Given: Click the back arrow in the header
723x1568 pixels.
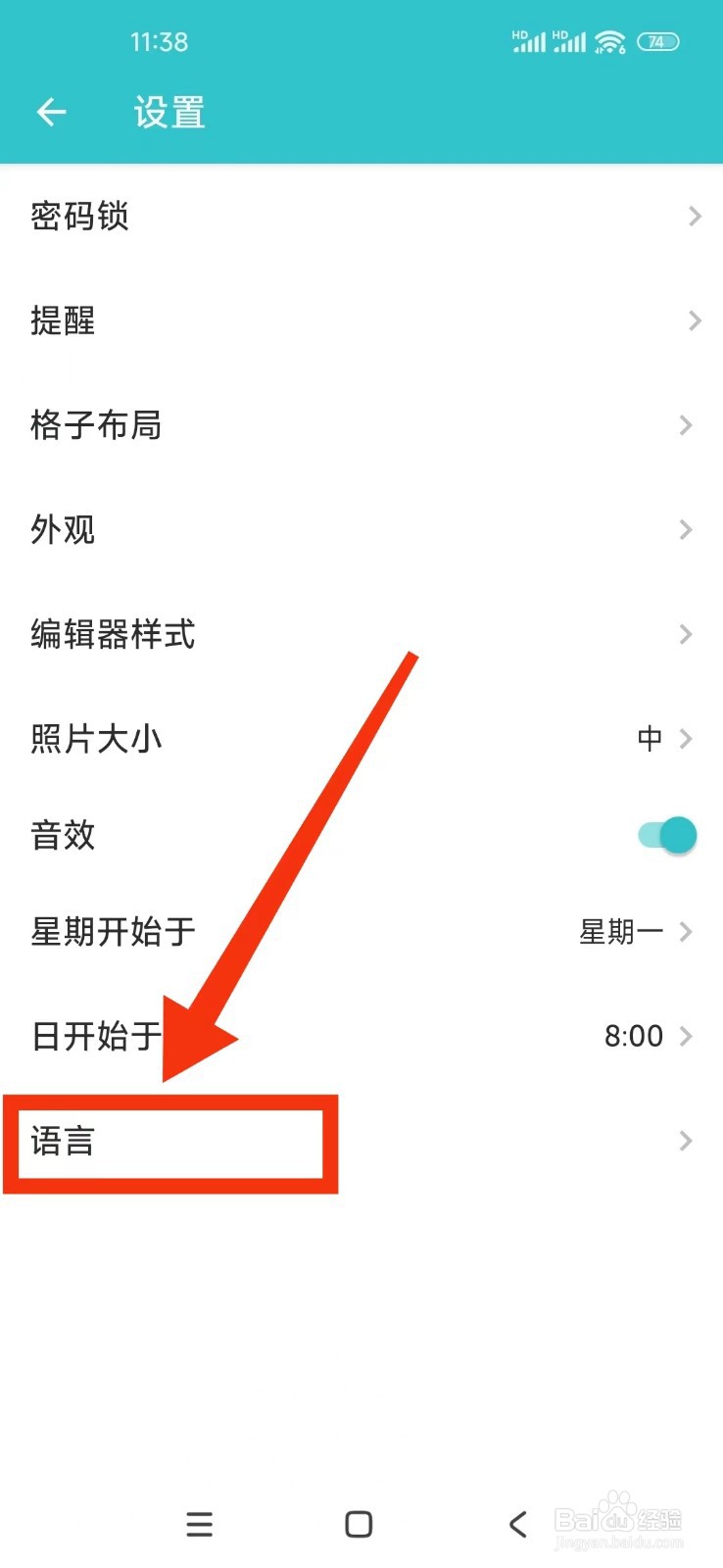Looking at the screenshot, I should pos(51,112).
